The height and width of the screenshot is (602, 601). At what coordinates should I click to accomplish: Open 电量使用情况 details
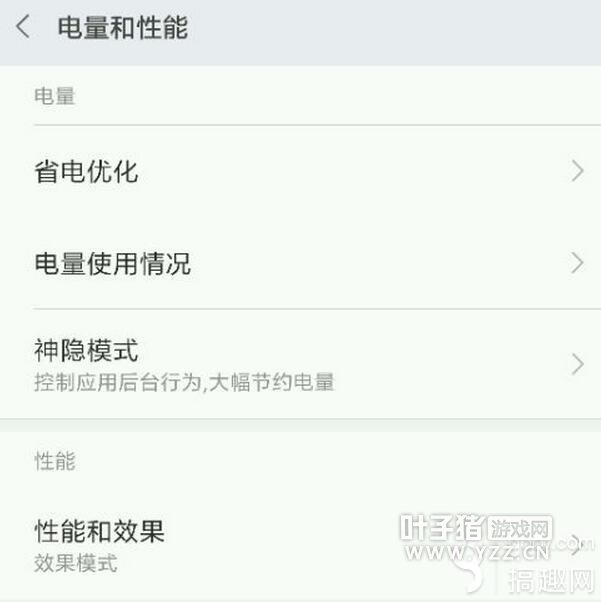click(300, 264)
